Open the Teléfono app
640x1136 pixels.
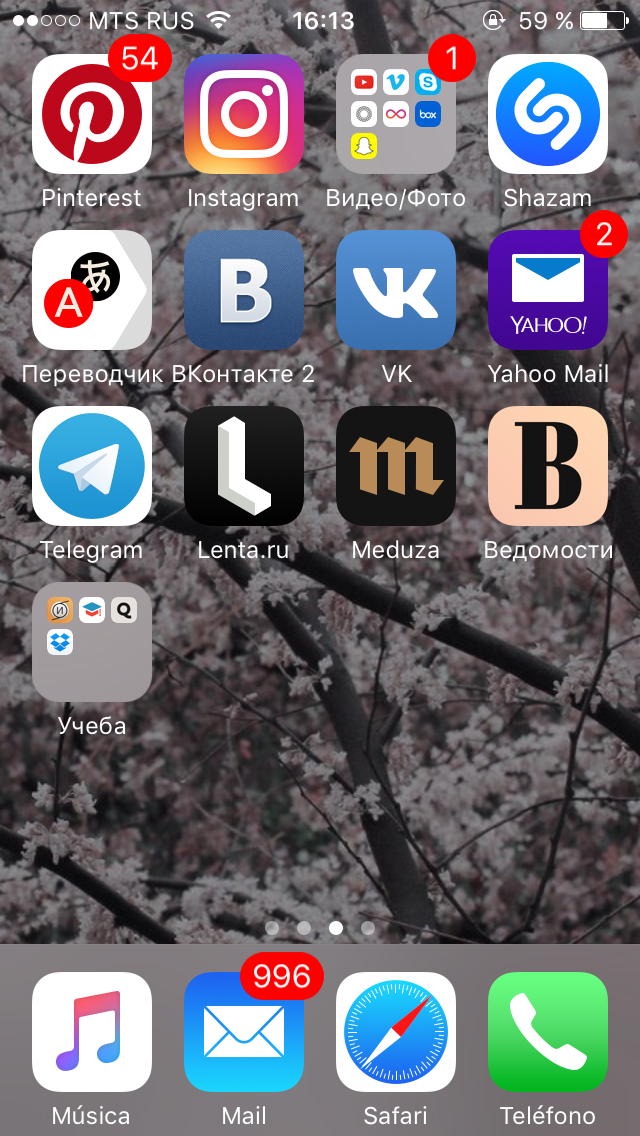coord(548,1032)
